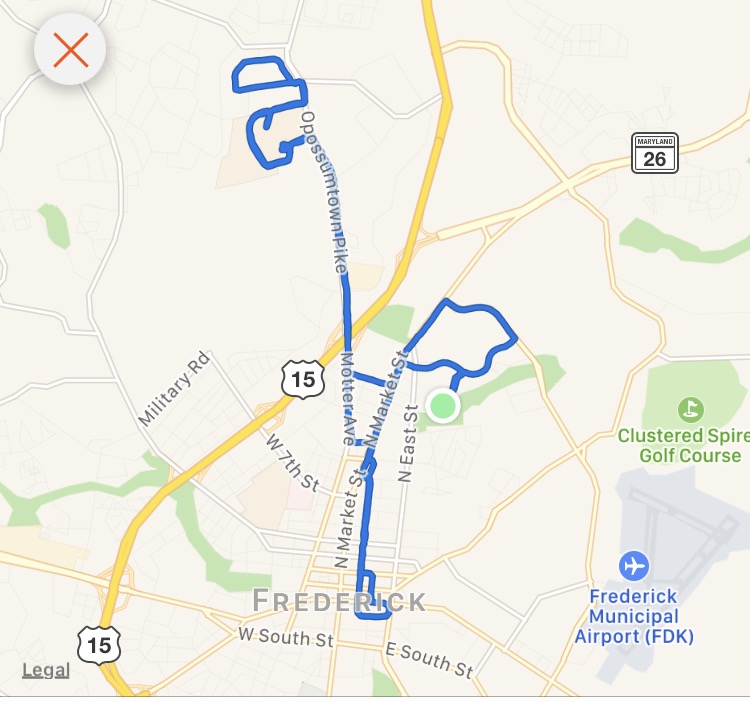
Task: Close the route map view
Action: click(x=70, y=49)
